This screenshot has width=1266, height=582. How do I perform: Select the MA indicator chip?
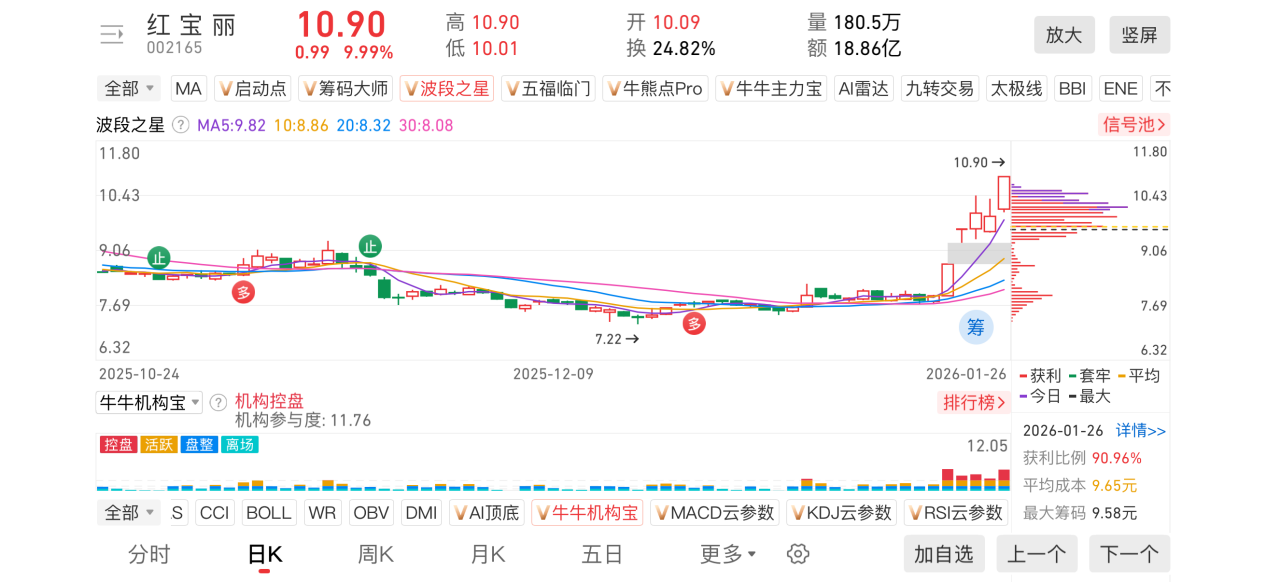pyautogui.click(x=188, y=89)
